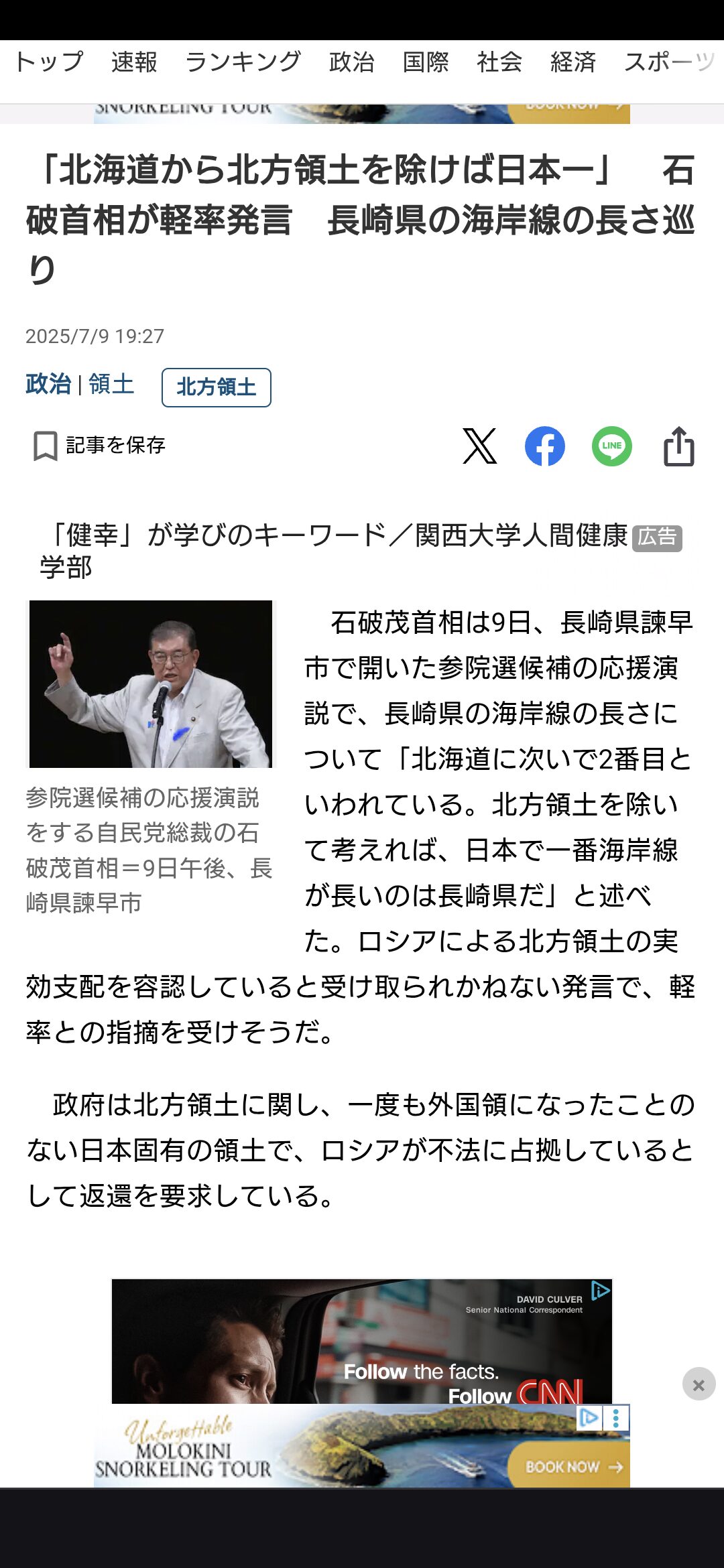724x1568 pixels.
Task: Open the 関西大学人間健康学部 sponsored link
Action: tap(335, 551)
